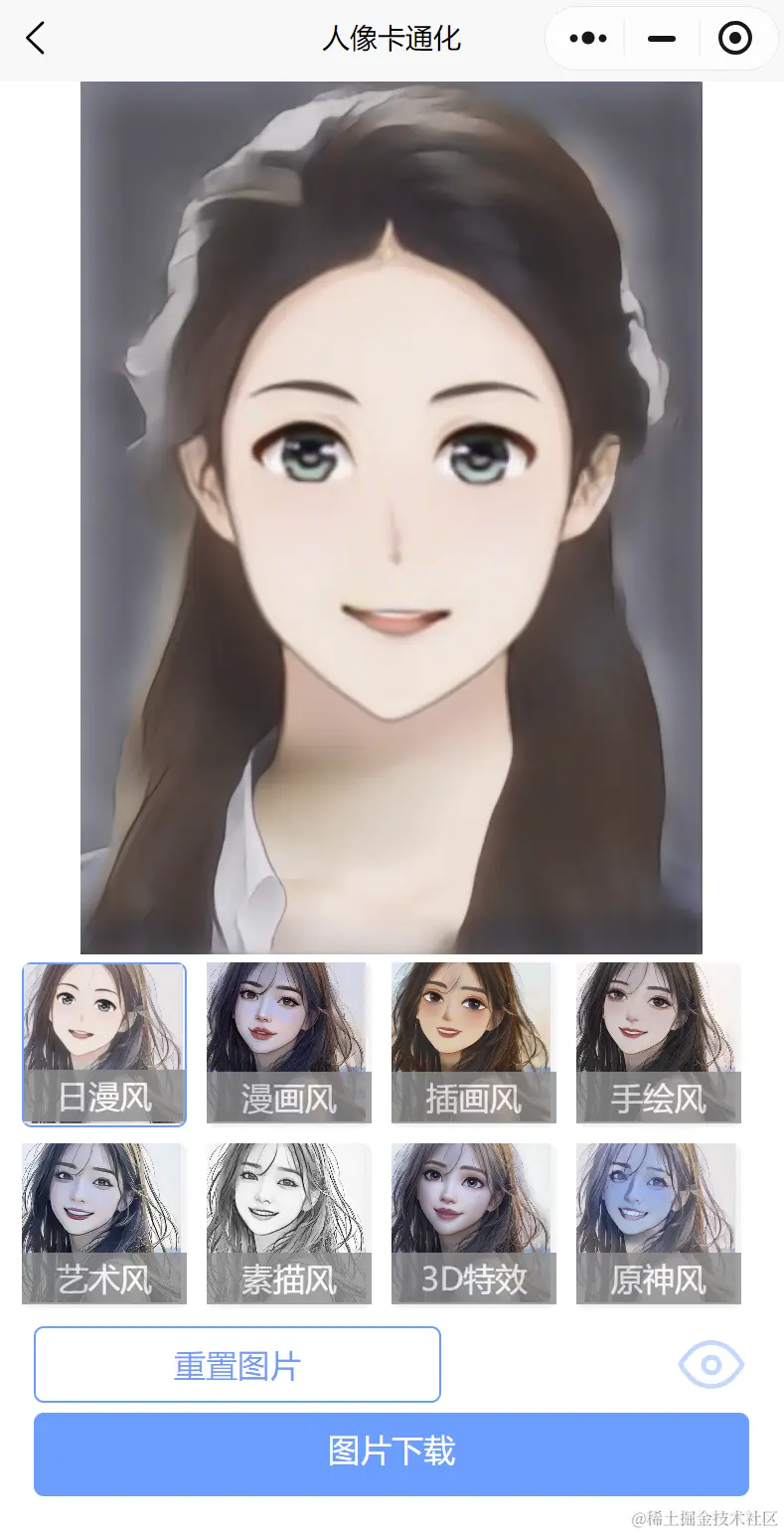Tap 重置图片 to reset the image
This screenshot has height=1534, width=784.
236,1365
